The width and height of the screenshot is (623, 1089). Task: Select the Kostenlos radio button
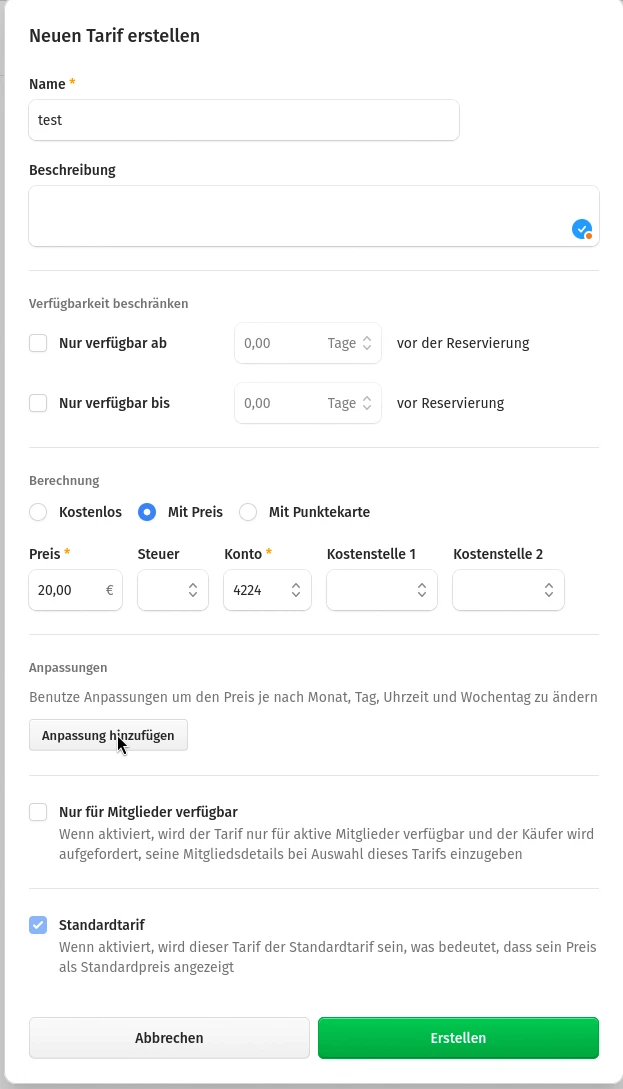click(38, 512)
